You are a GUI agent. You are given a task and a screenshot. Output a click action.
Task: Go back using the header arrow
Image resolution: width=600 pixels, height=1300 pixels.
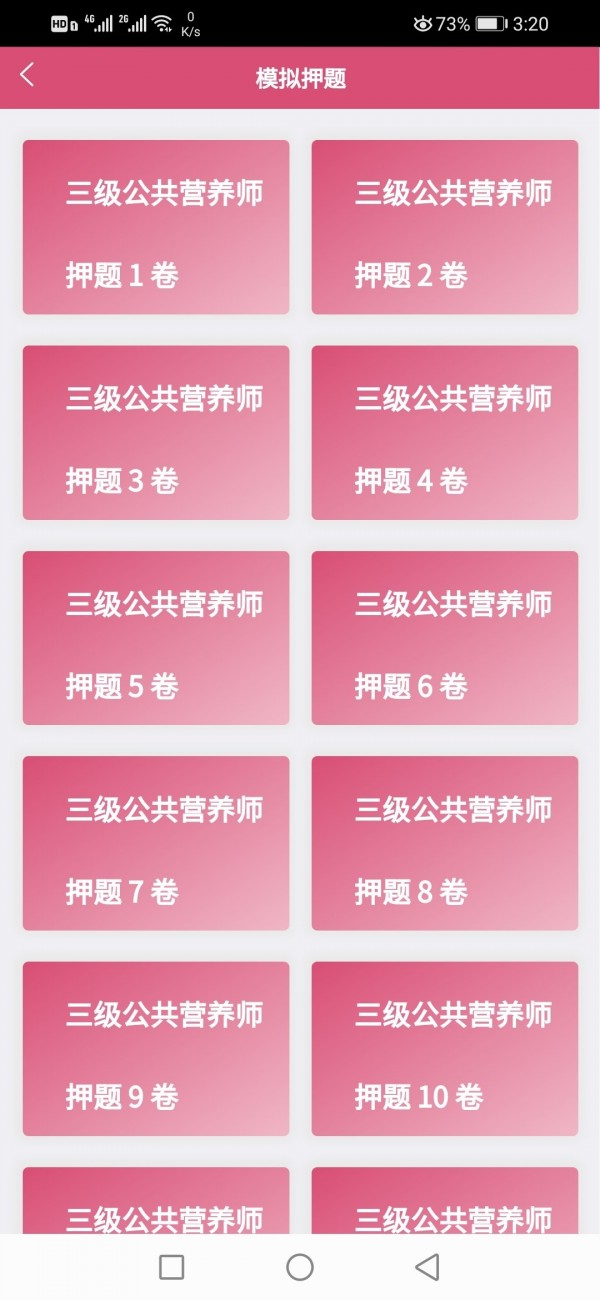(27, 75)
